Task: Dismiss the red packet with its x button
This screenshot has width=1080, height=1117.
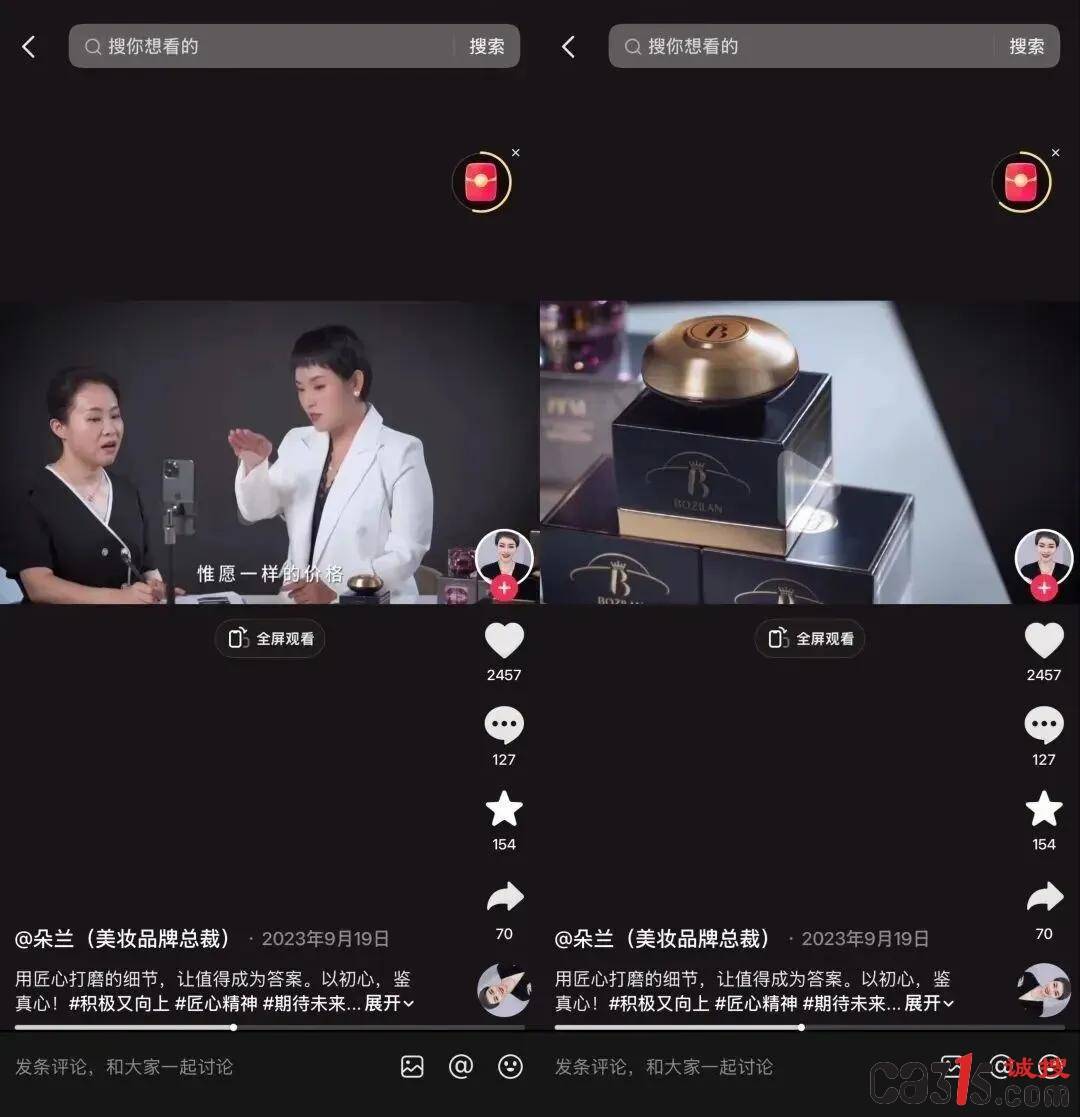Action: [x=516, y=153]
